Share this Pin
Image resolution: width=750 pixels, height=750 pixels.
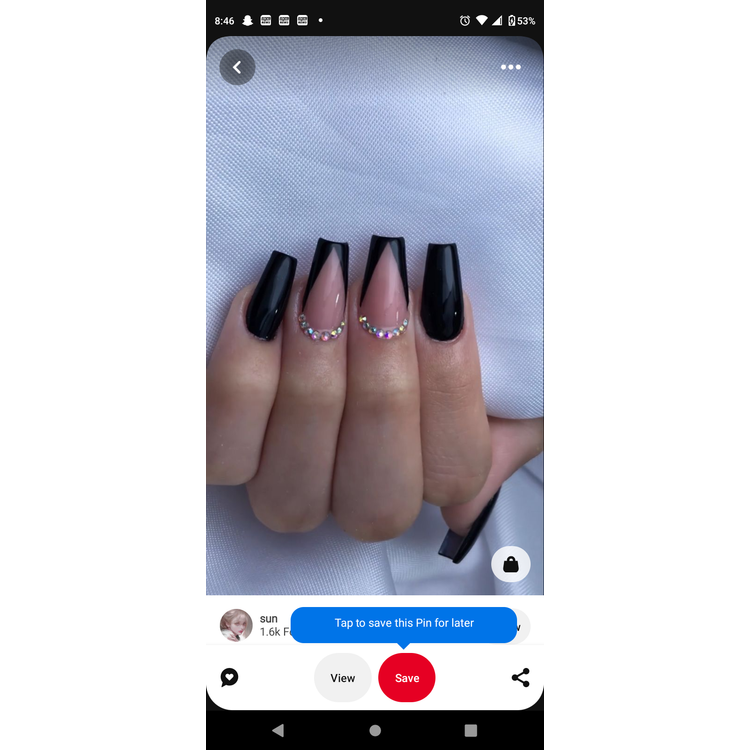[521, 678]
